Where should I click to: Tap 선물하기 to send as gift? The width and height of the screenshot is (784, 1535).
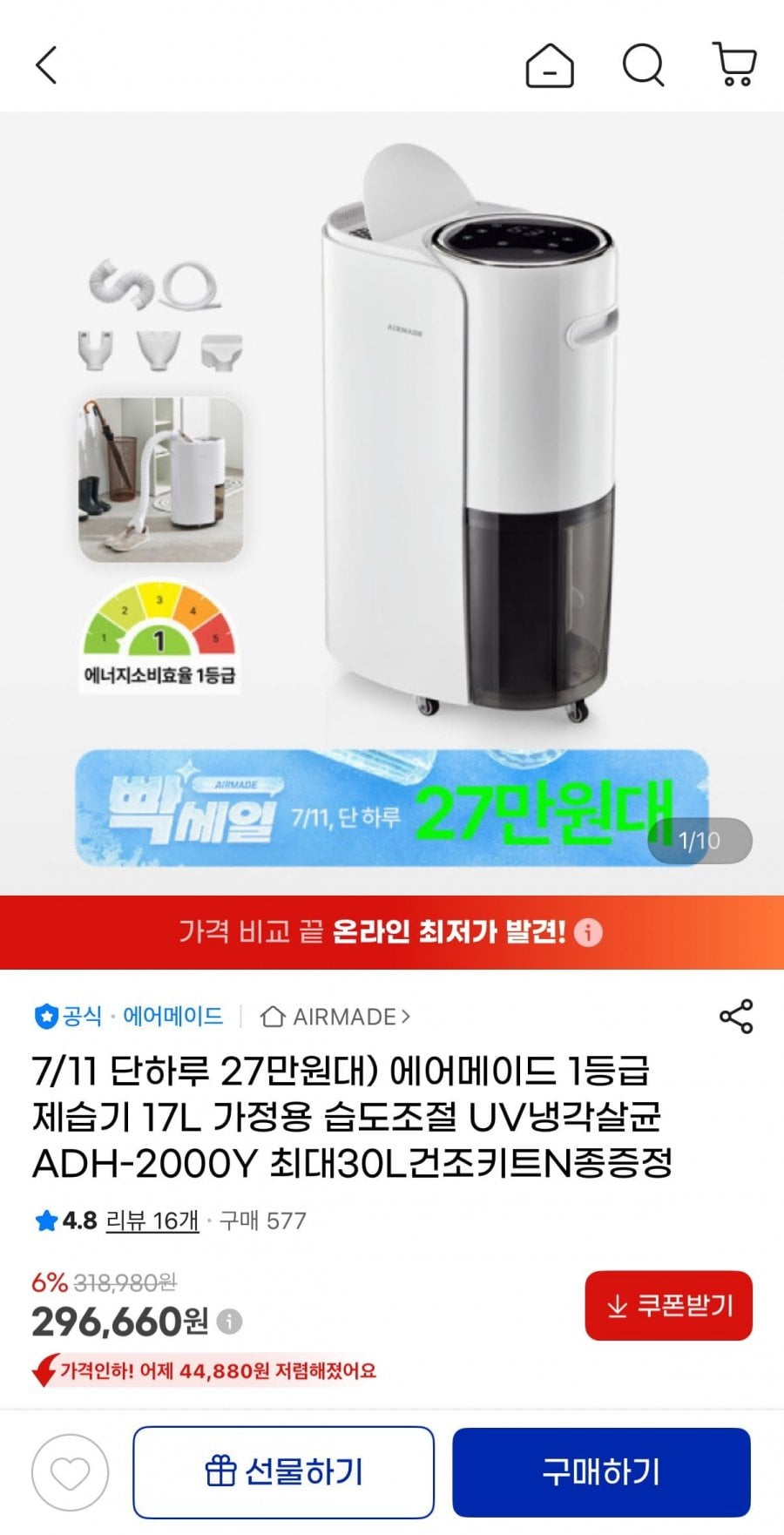283,1472
